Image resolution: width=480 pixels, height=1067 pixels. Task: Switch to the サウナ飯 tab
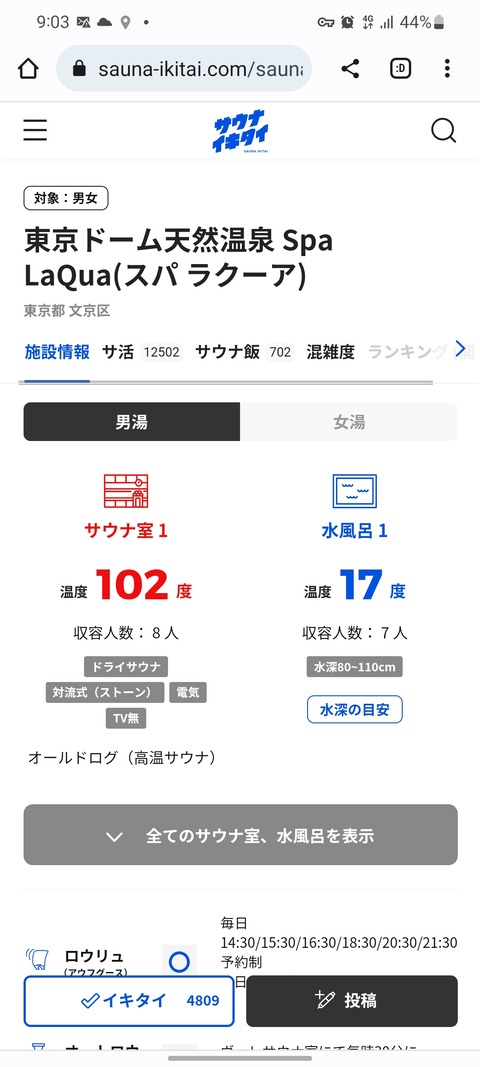tap(244, 352)
